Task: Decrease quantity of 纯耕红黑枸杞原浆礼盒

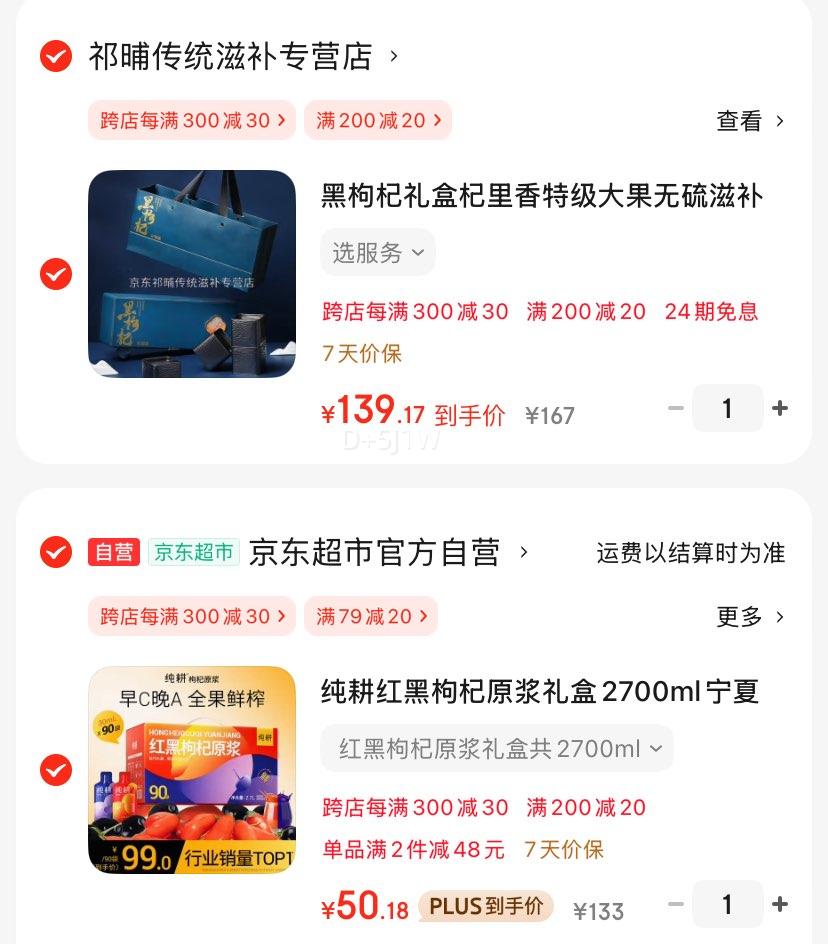Action: [676, 904]
